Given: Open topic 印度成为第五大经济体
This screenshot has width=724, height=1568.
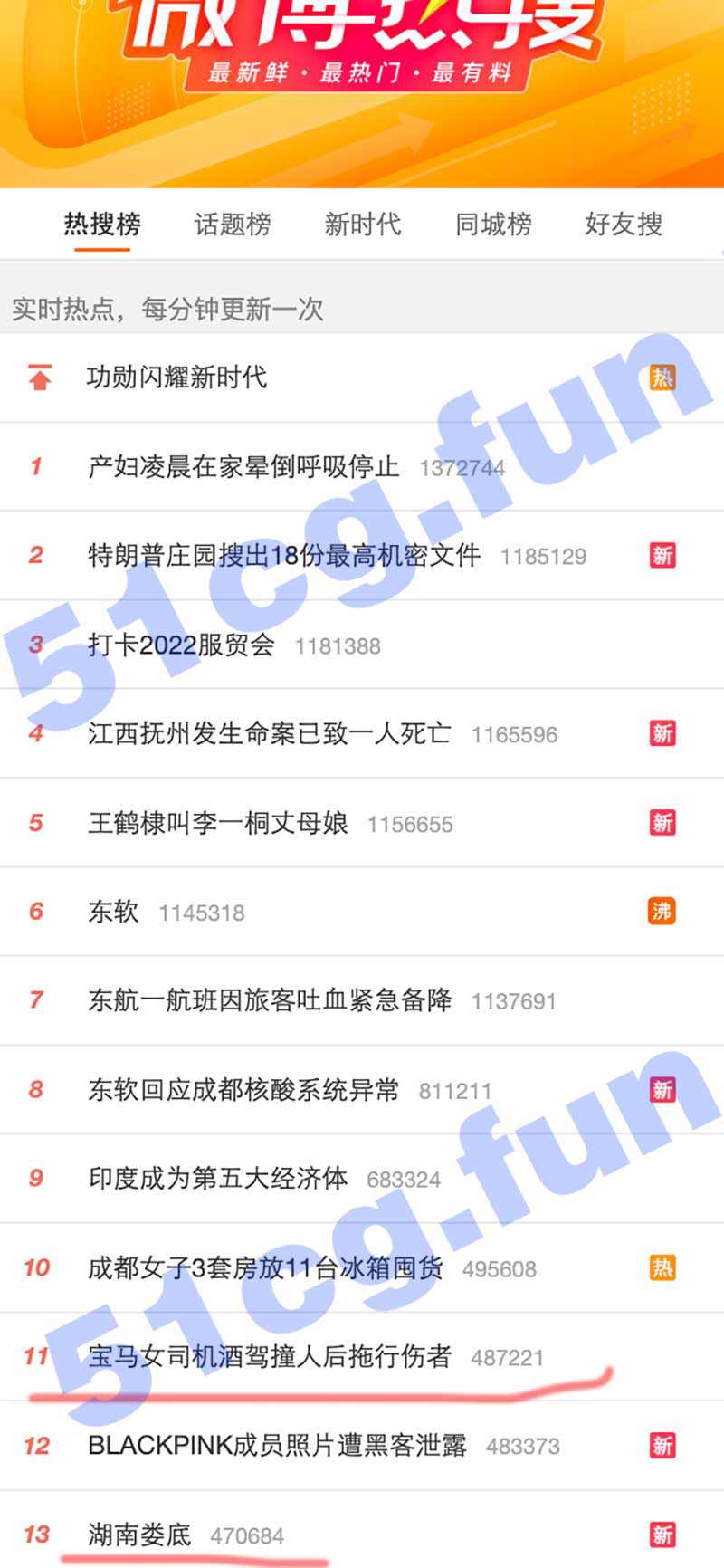Looking at the screenshot, I should (218, 1178).
